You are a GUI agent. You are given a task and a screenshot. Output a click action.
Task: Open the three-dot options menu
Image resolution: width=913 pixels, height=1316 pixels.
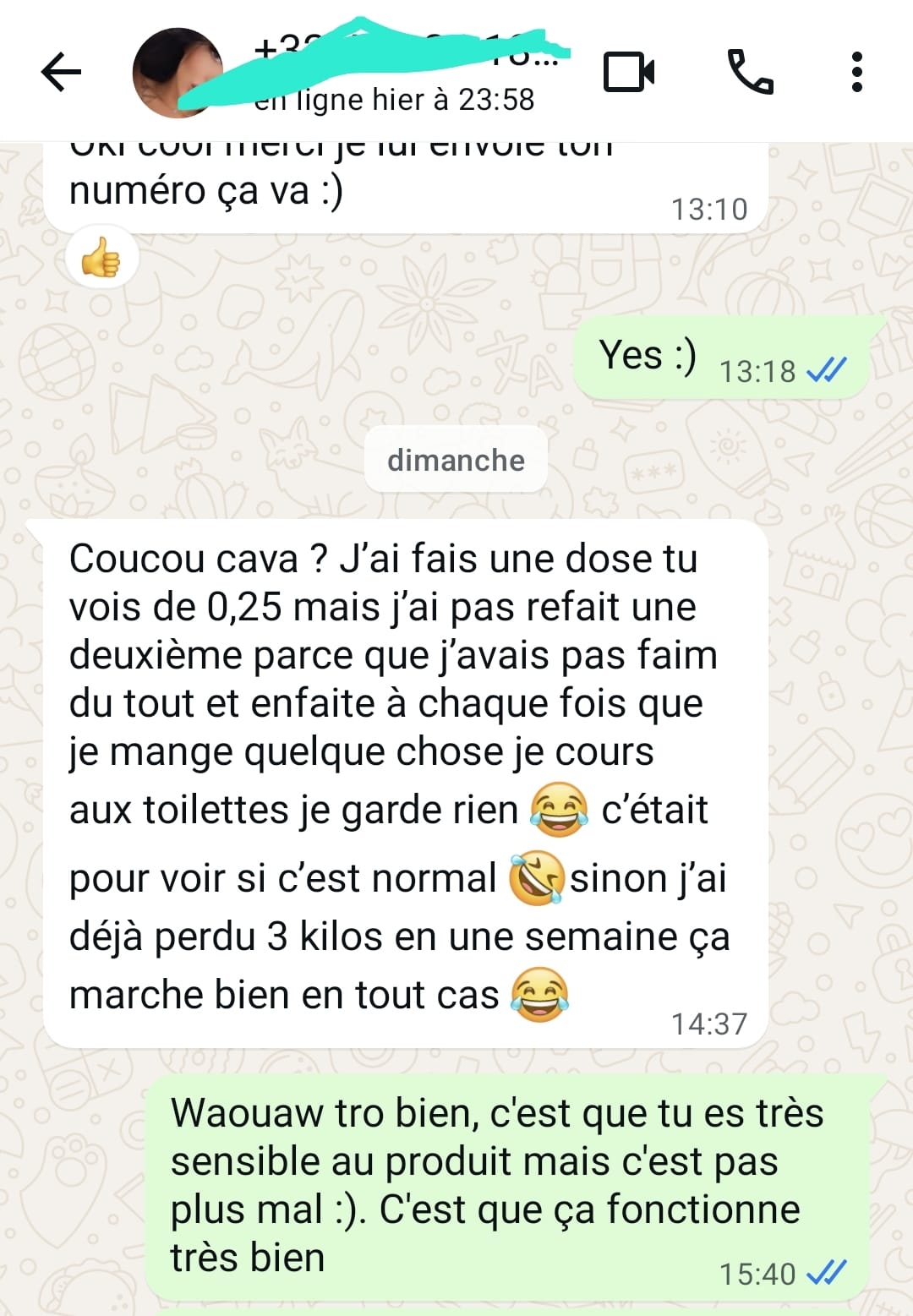(x=859, y=72)
